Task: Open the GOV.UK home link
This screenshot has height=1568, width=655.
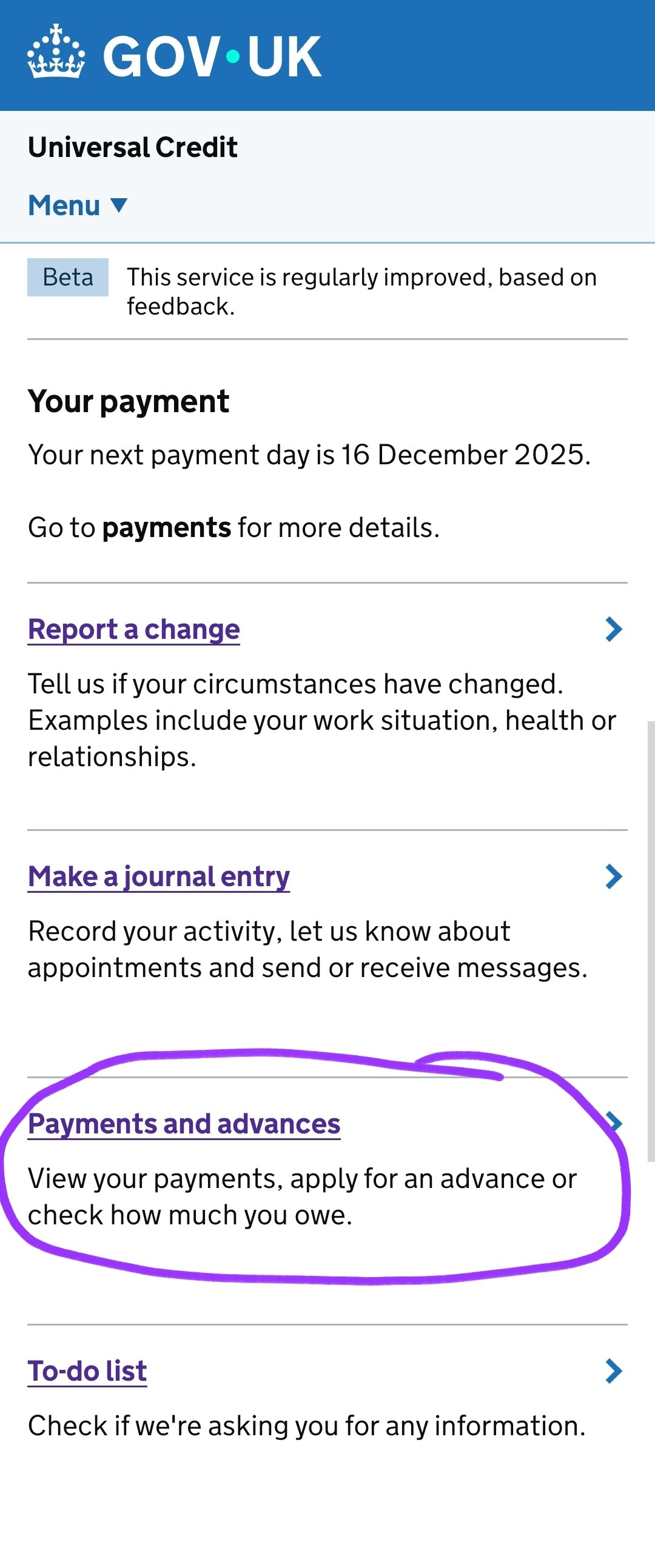Action: click(174, 56)
